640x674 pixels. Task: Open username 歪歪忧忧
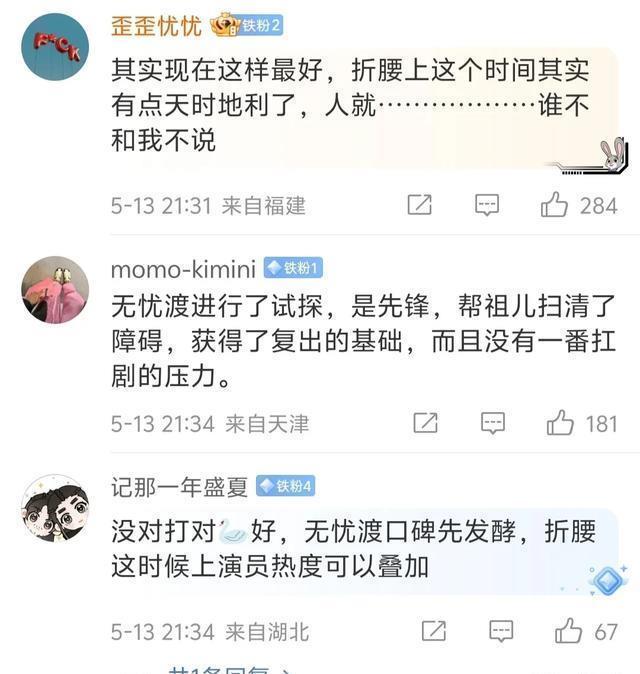156,24
